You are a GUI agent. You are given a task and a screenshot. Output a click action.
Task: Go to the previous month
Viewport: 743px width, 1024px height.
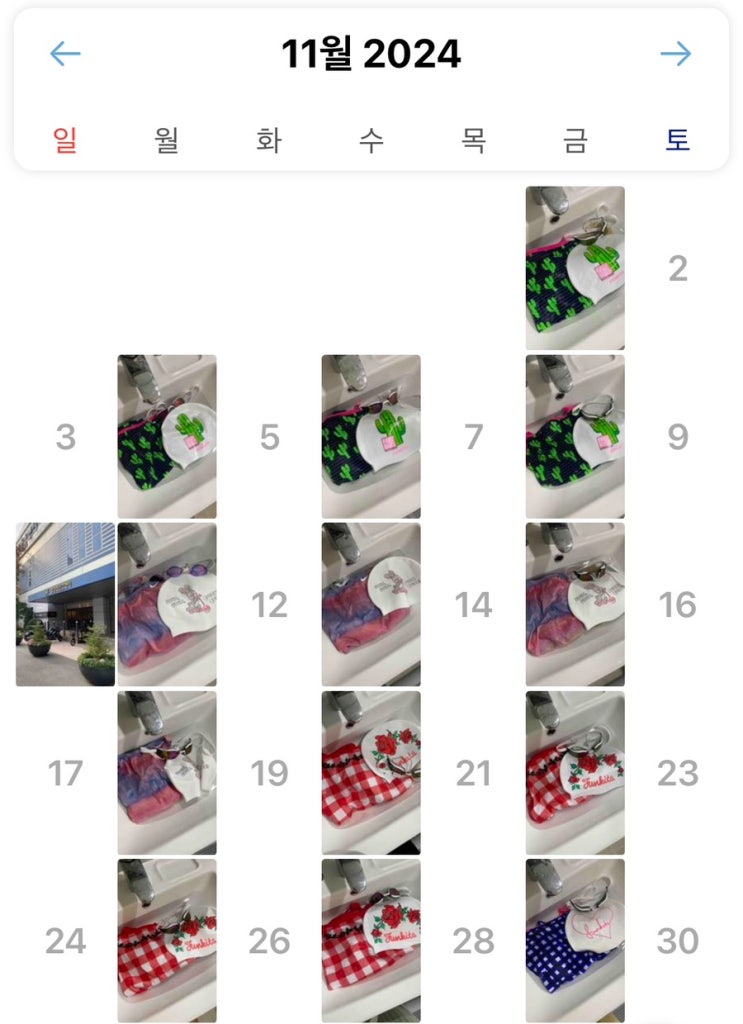(x=65, y=54)
